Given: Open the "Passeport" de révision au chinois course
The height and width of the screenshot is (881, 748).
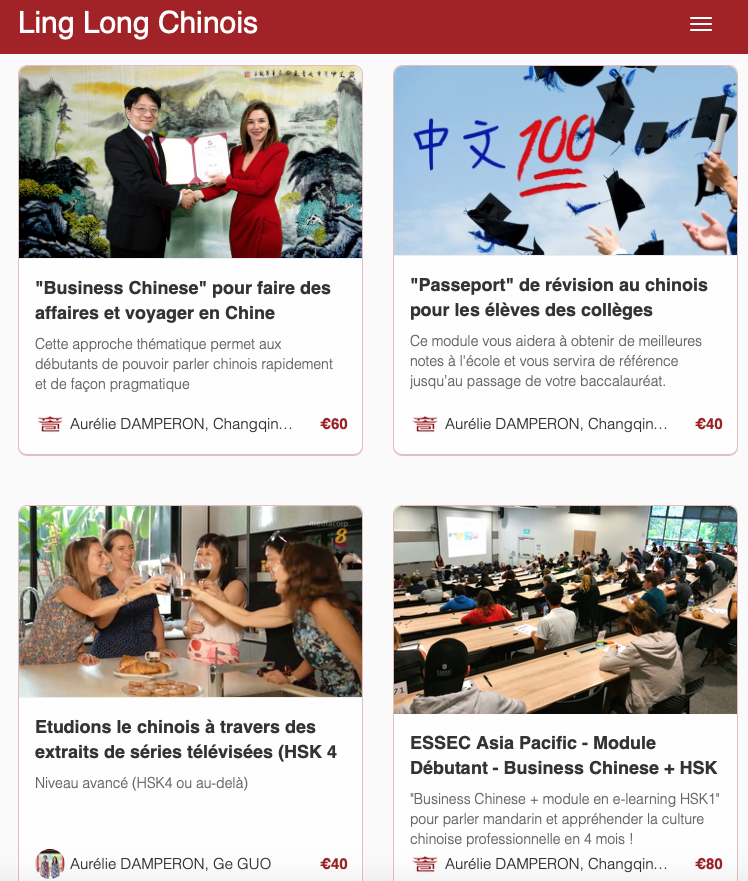Looking at the screenshot, I should click(559, 298).
